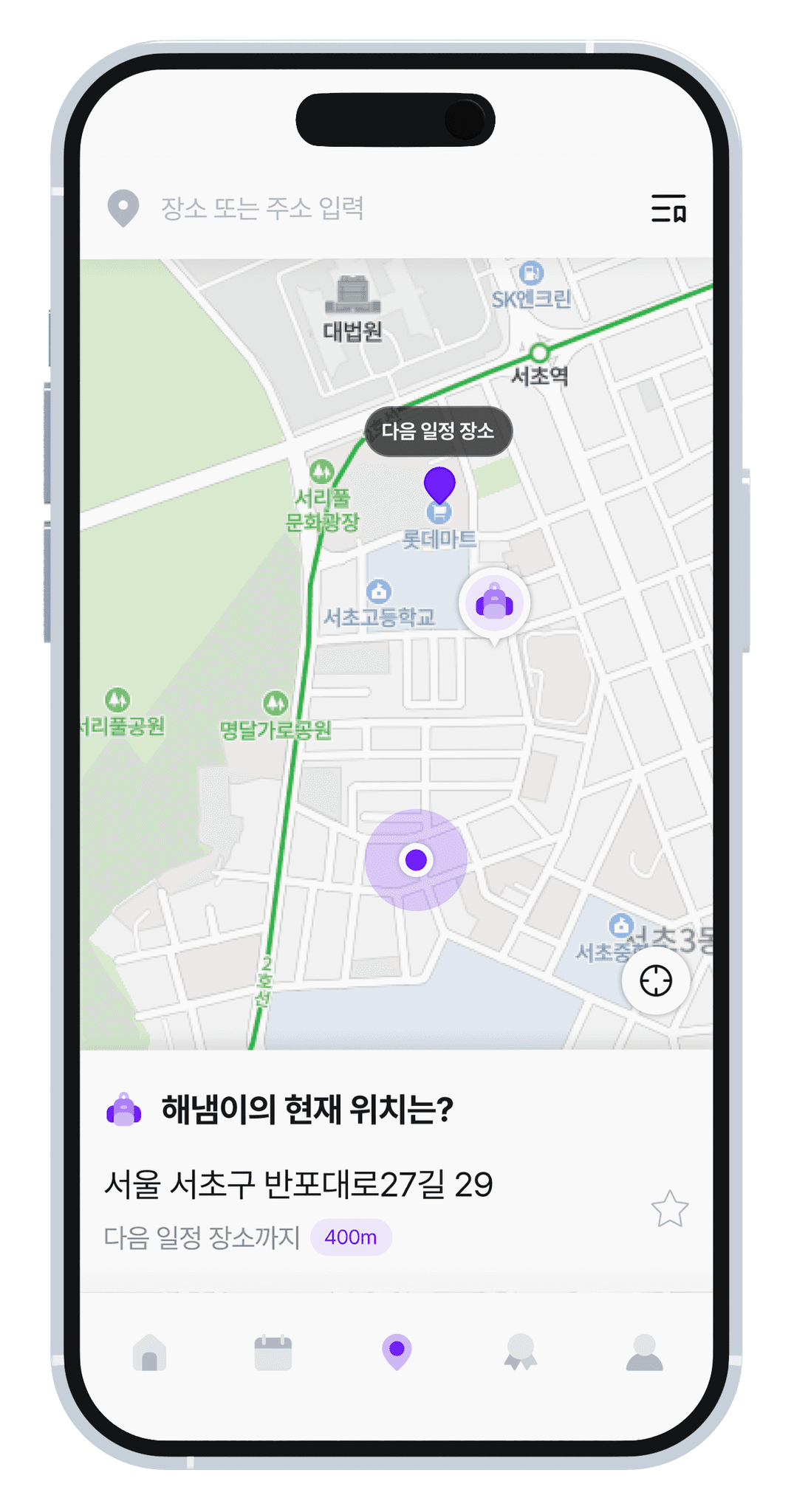The width and height of the screenshot is (794, 1512).
Task: Select the purple next schedule place pin
Action: click(439, 485)
